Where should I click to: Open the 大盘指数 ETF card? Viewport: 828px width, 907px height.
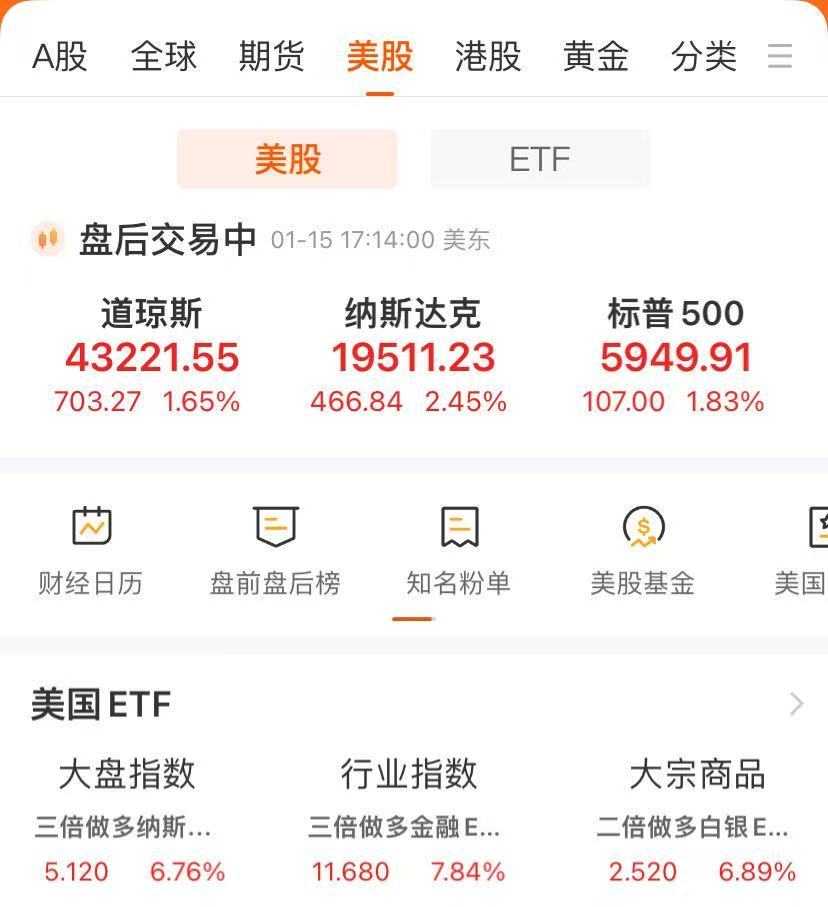pyautogui.click(x=128, y=820)
